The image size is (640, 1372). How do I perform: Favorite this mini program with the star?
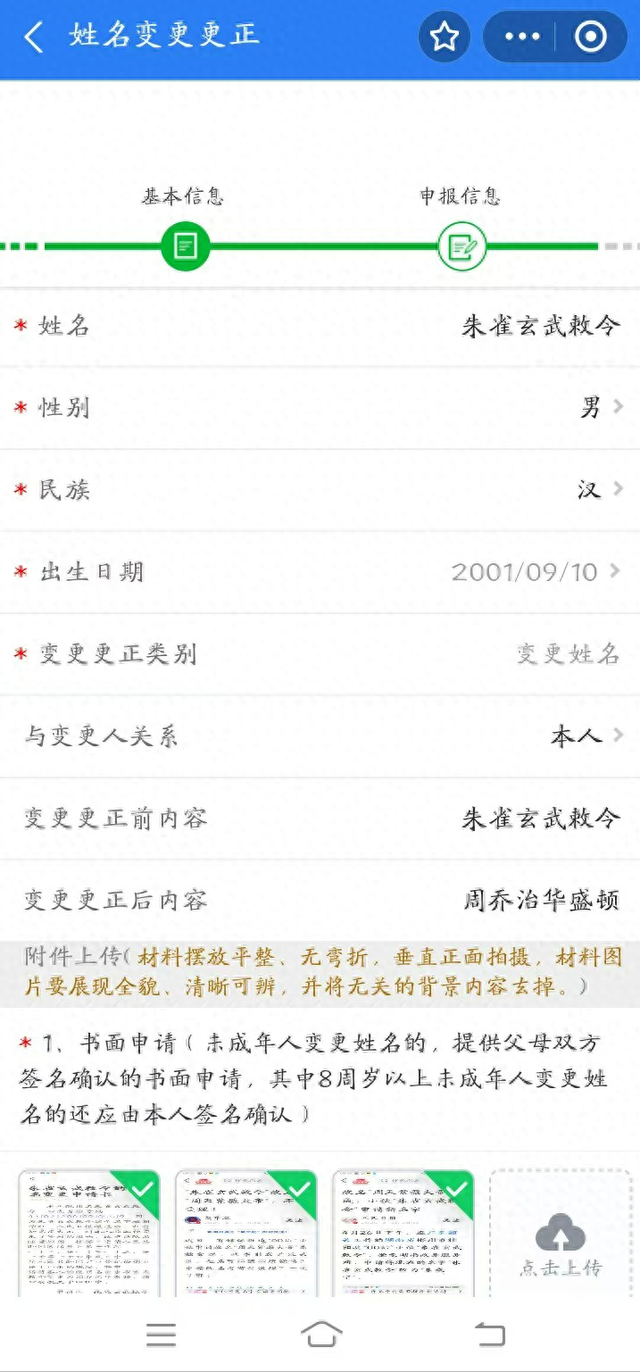(x=444, y=37)
